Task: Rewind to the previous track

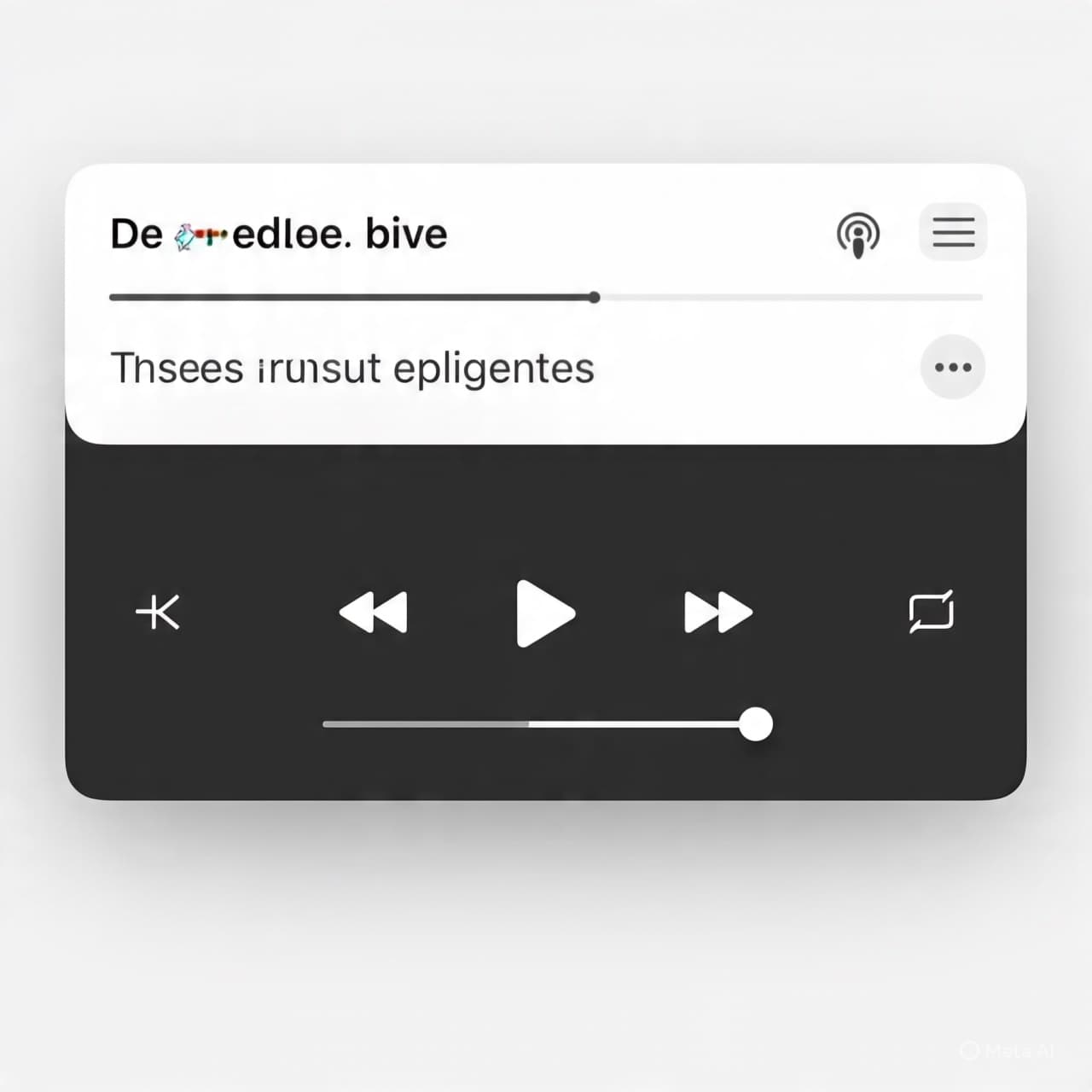Action: 374,613
